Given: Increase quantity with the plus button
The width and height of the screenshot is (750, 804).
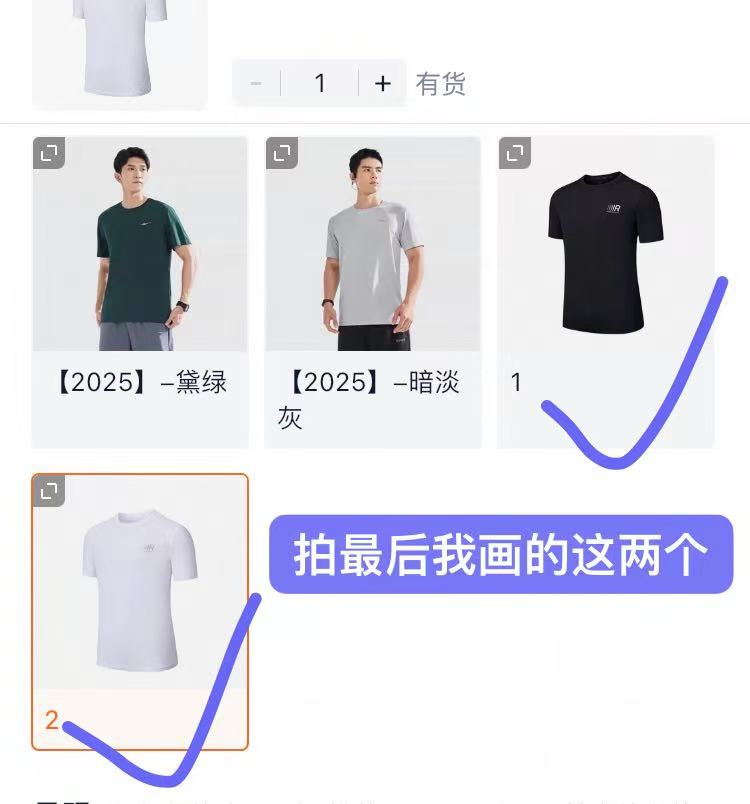Looking at the screenshot, I should click(x=382, y=84).
